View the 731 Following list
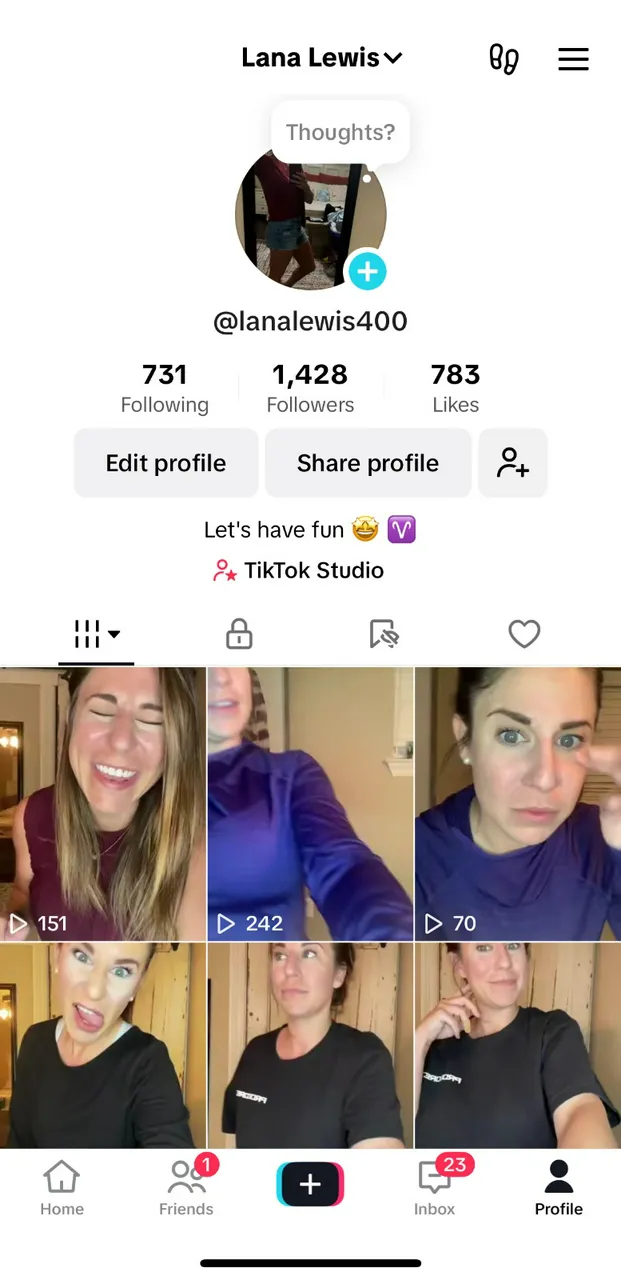Screen dimensions: 621x1280 pyautogui.click(x=165, y=388)
